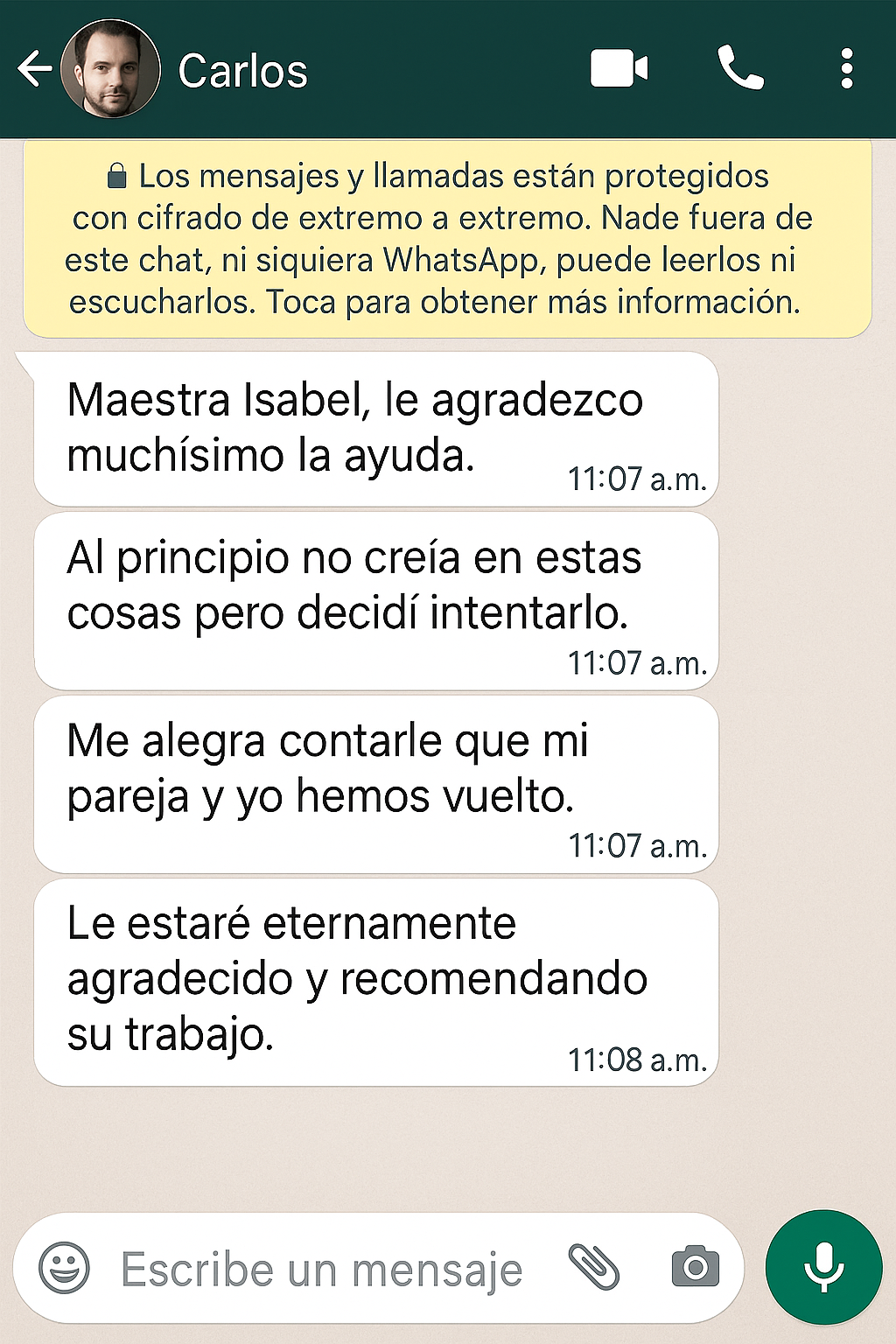The image size is (896, 1344).
Task: Open the overflow menu
Action: click(846, 69)
